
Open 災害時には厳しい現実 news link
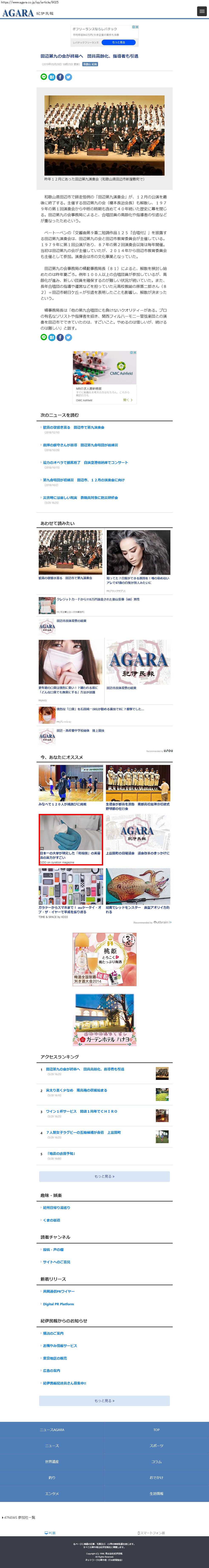pos(80,497)
